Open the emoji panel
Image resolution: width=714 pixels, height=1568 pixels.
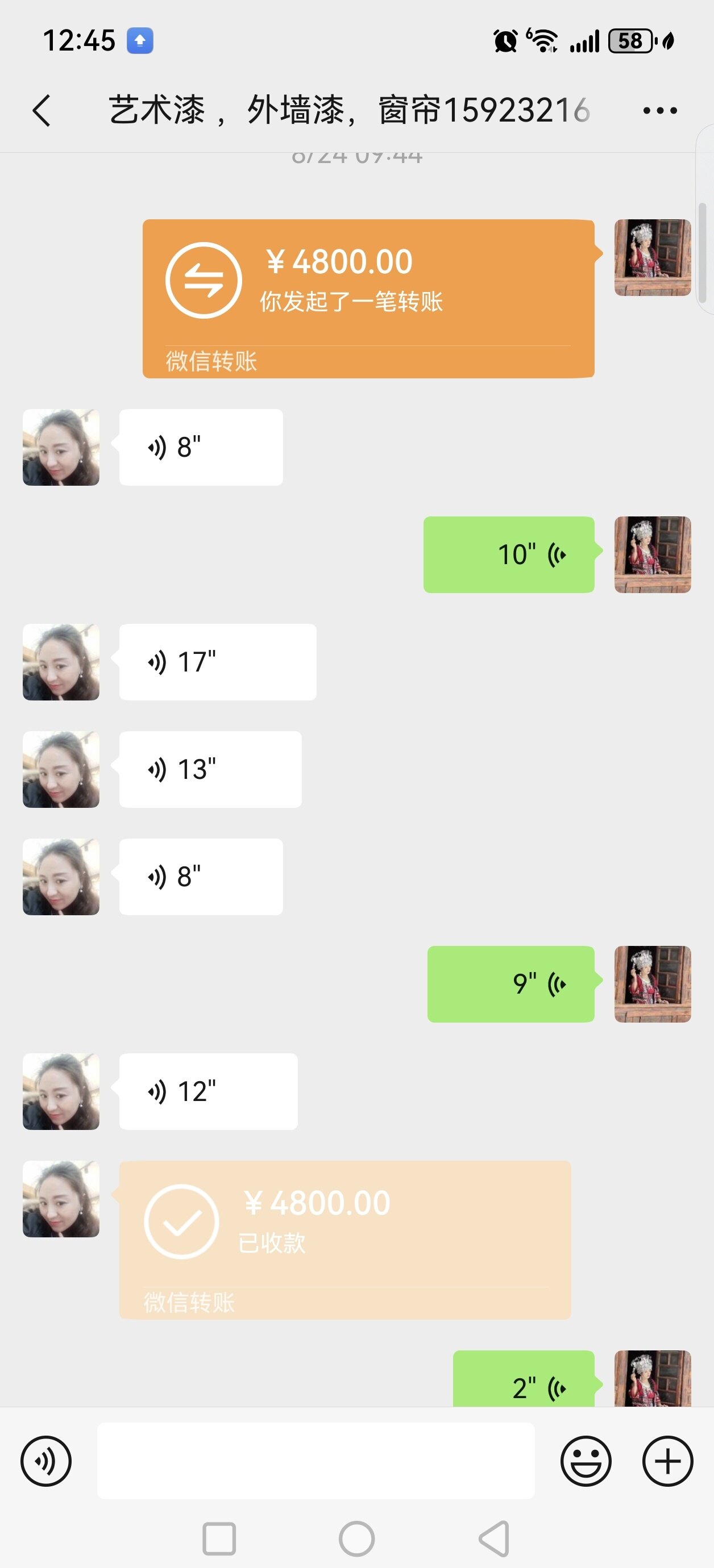[586, 1461]
